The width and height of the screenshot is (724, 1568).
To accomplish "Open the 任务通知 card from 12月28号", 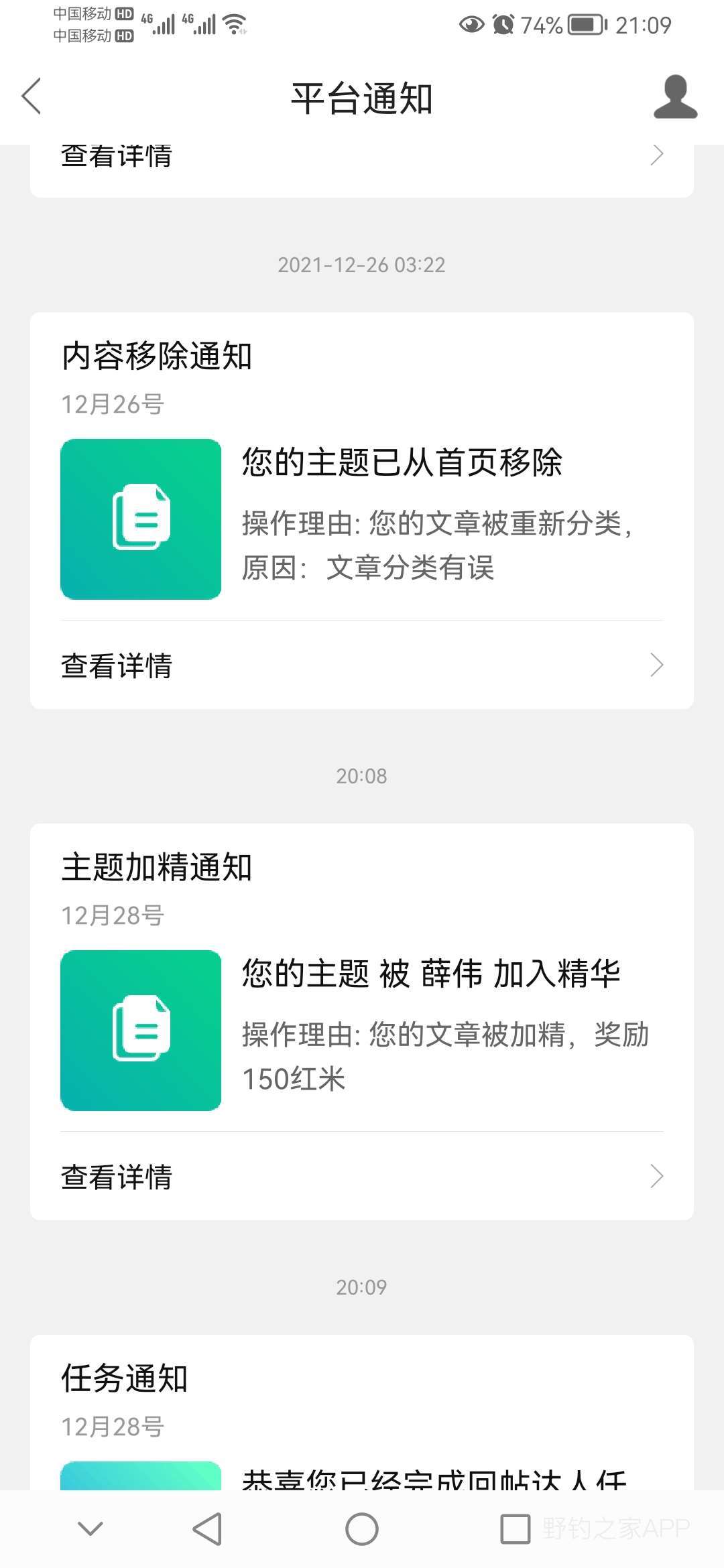I will tap(362, 1414).
